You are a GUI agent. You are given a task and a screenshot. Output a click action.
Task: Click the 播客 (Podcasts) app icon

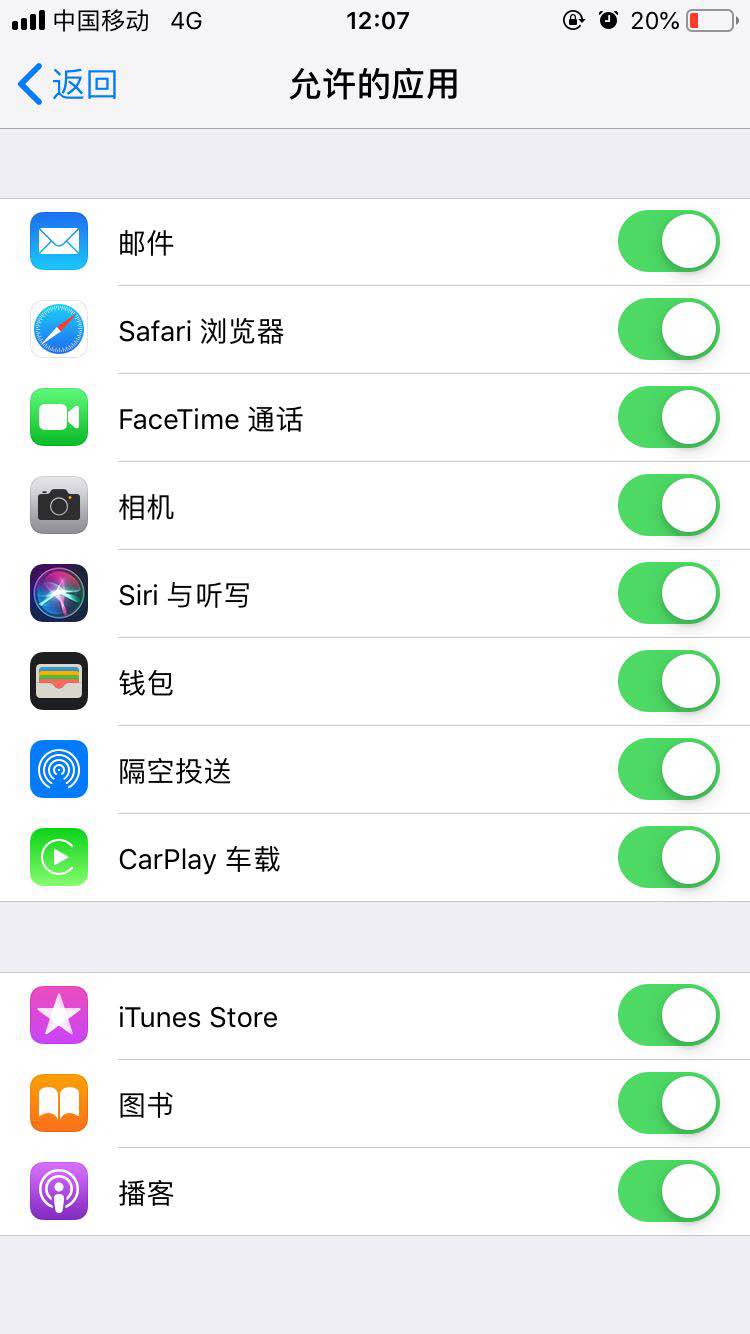[x=58, y=1191]
